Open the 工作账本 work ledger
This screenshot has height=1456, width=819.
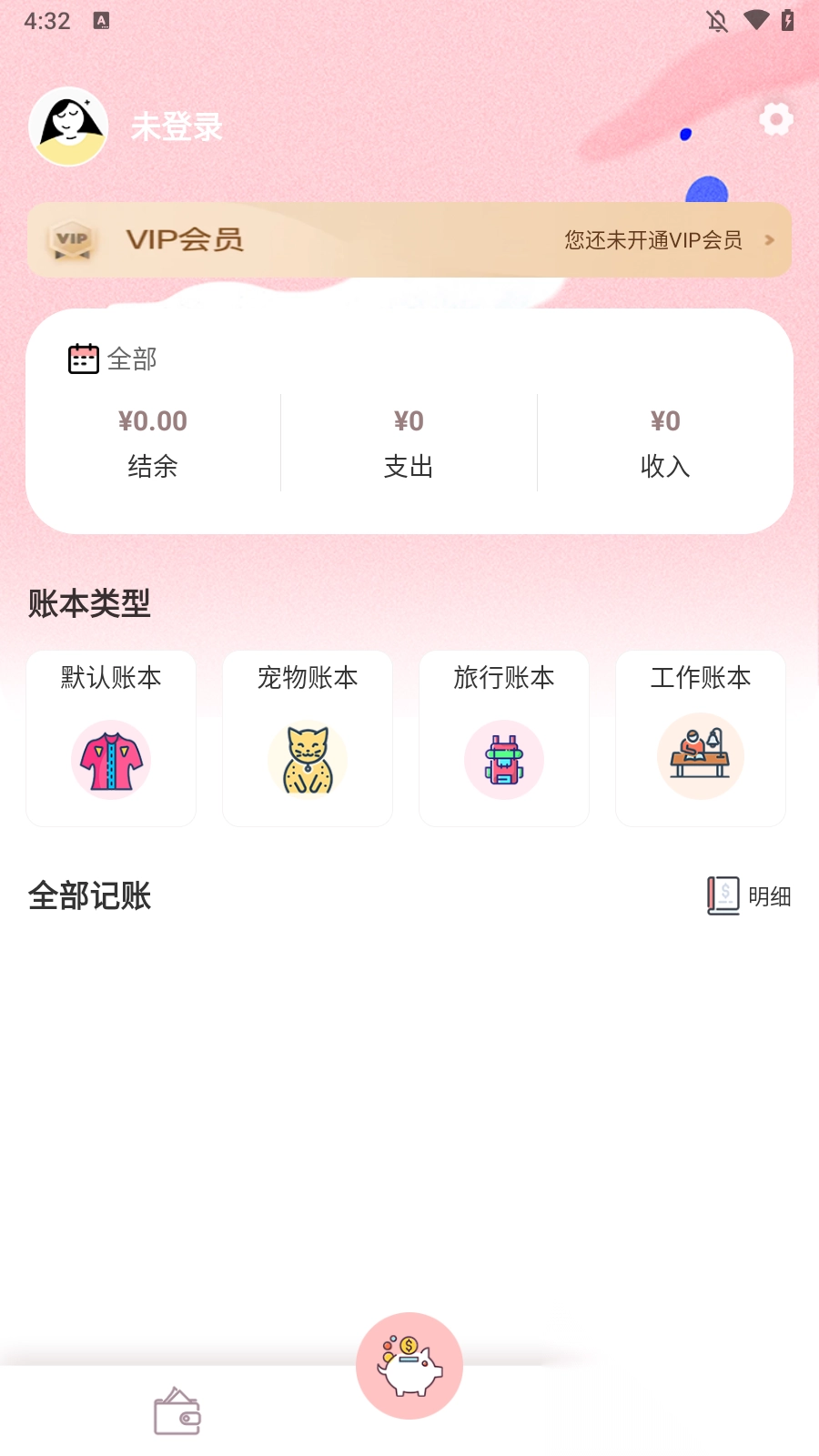[701, 738]
